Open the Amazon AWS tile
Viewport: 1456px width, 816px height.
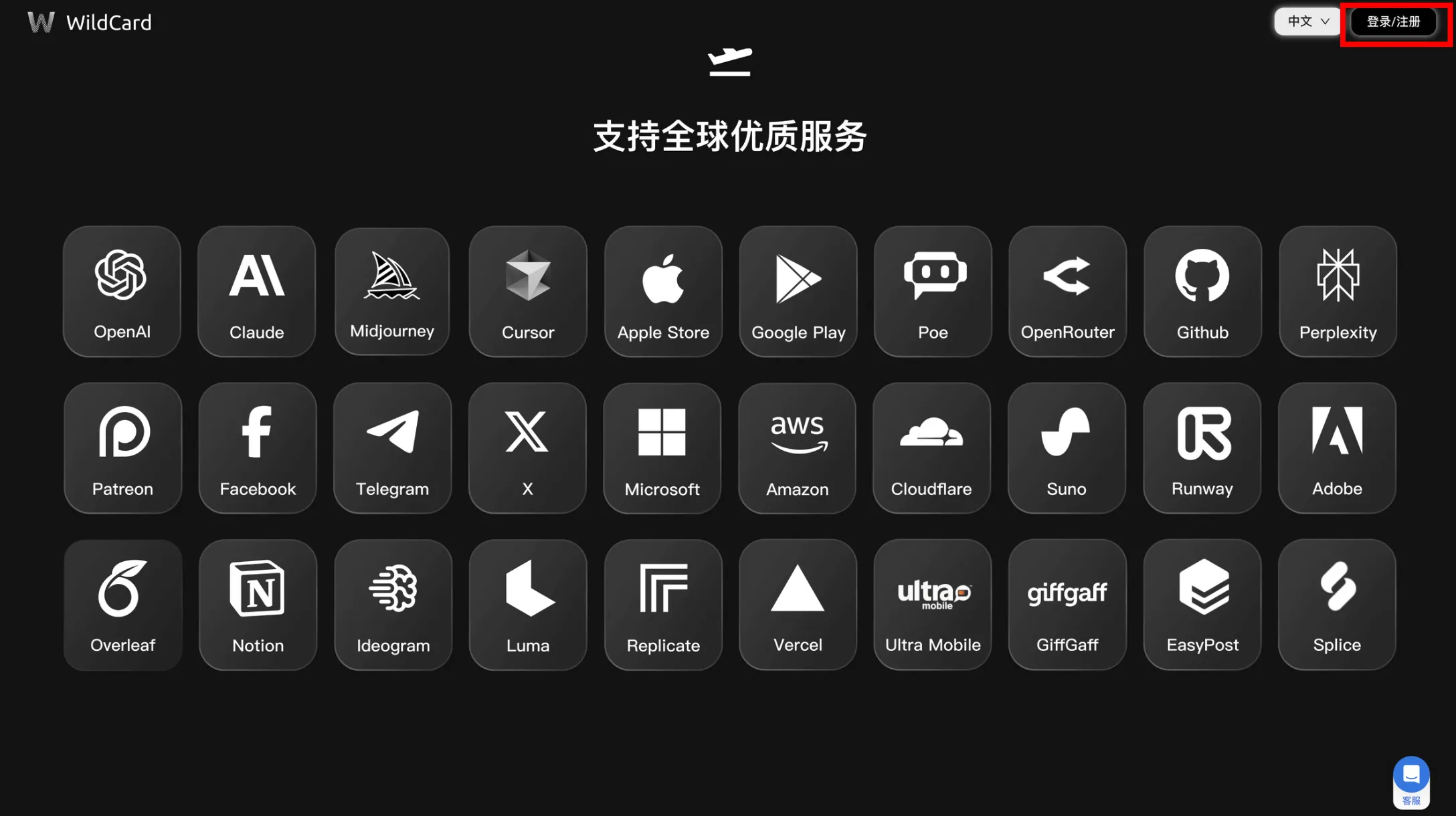tap(798, 448)
